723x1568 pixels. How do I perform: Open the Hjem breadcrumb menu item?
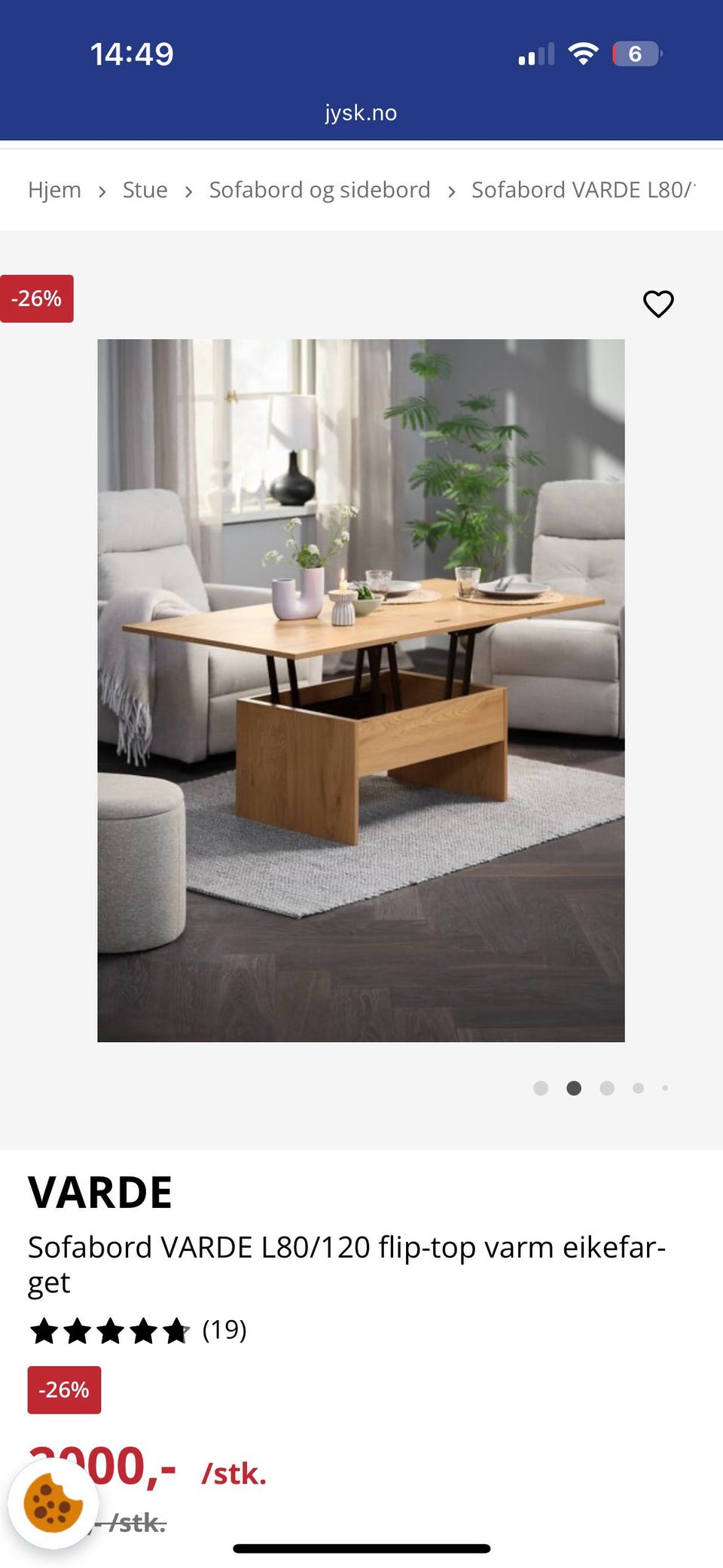[x=54, y=189]
